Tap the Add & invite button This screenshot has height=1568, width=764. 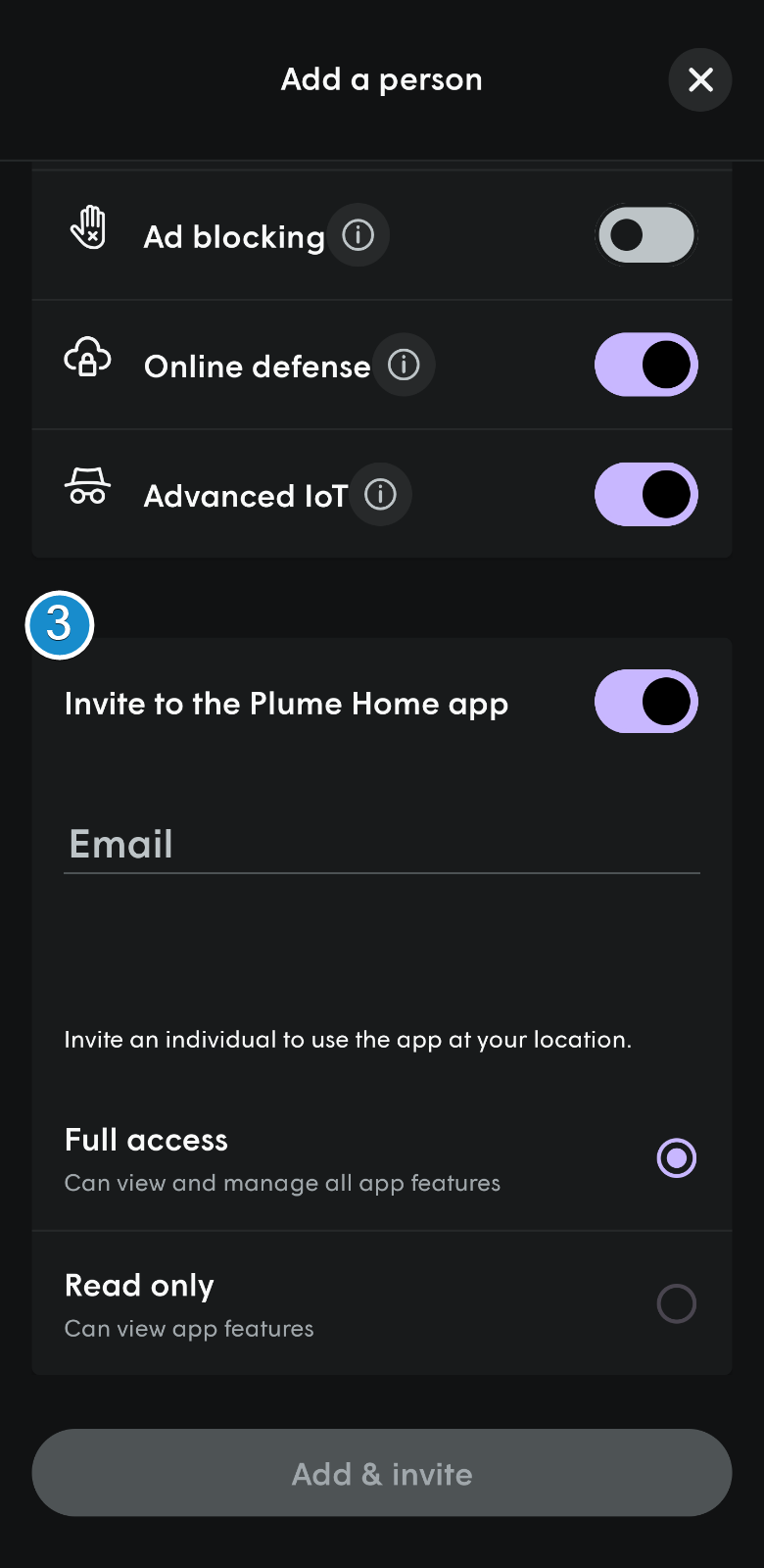(382, 1473)
